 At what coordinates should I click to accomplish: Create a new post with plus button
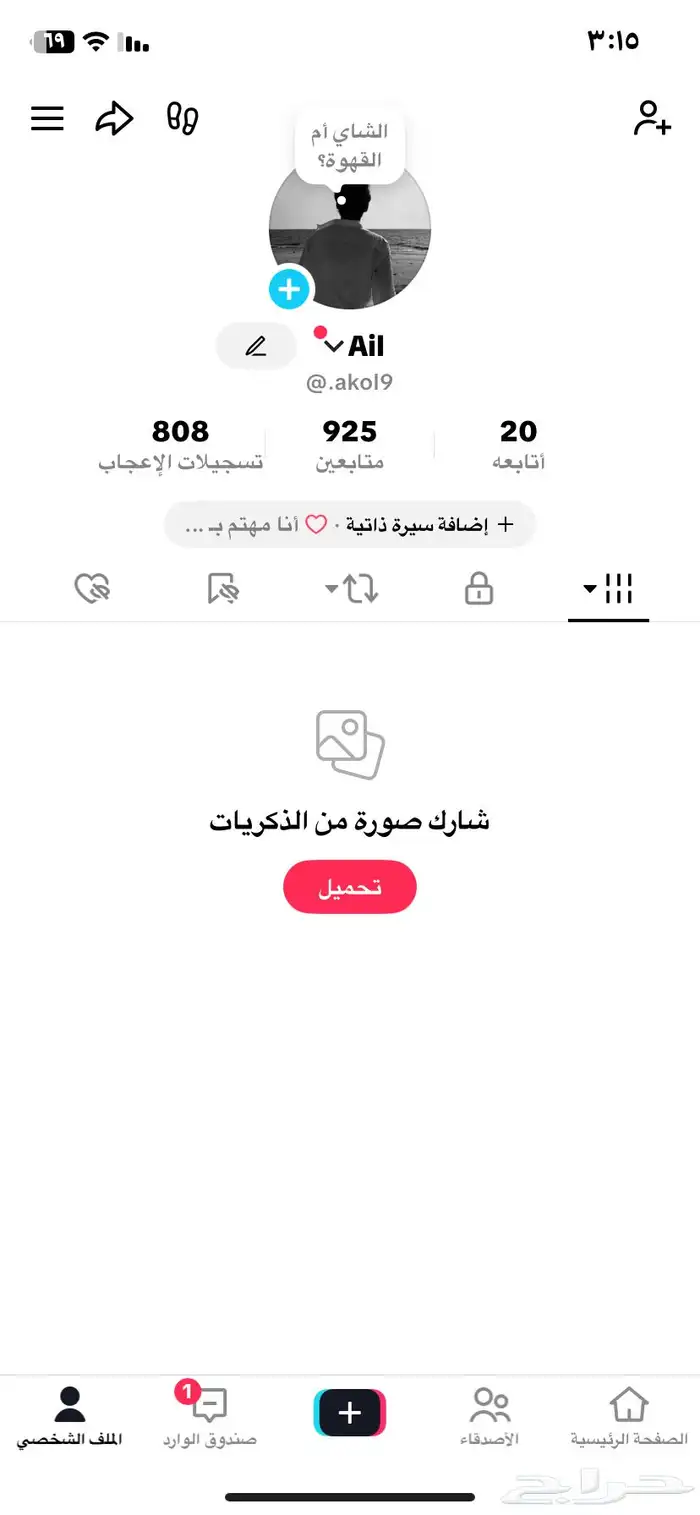[x=350, y=1412]
